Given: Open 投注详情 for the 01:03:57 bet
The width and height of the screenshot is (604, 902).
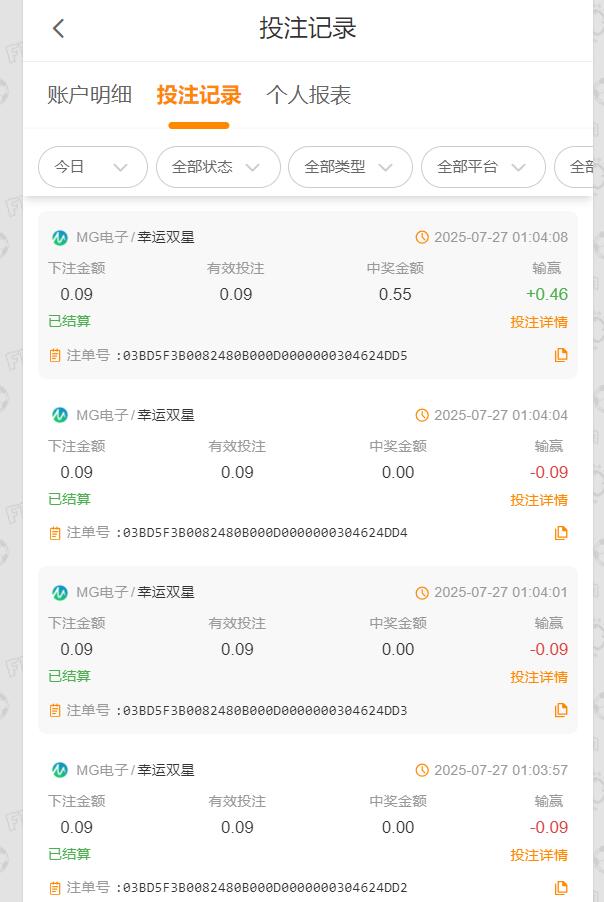Looking at the screenshot, I should [x=538, y=855].
